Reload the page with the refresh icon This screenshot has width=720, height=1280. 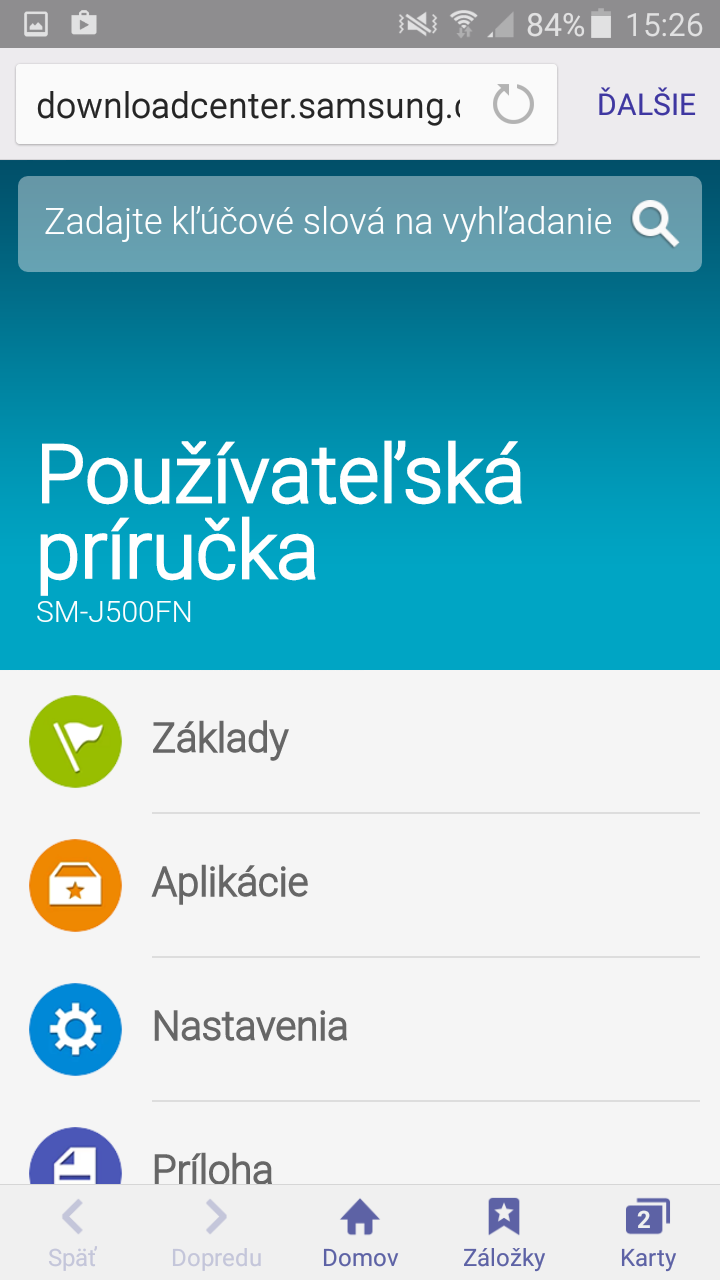(x=514, y=104)
